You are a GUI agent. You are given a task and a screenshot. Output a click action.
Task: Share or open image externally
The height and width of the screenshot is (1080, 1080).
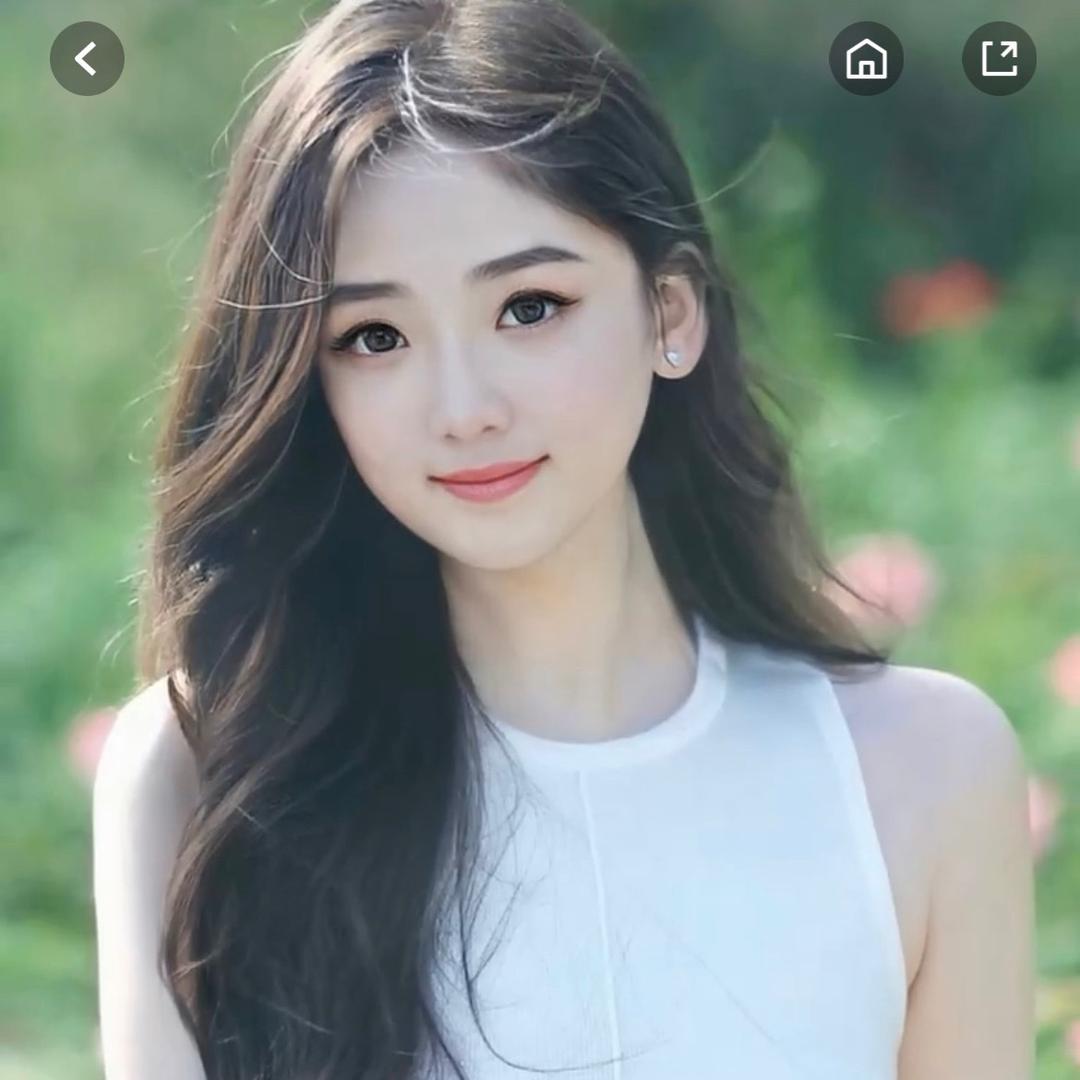click(999, 59)
